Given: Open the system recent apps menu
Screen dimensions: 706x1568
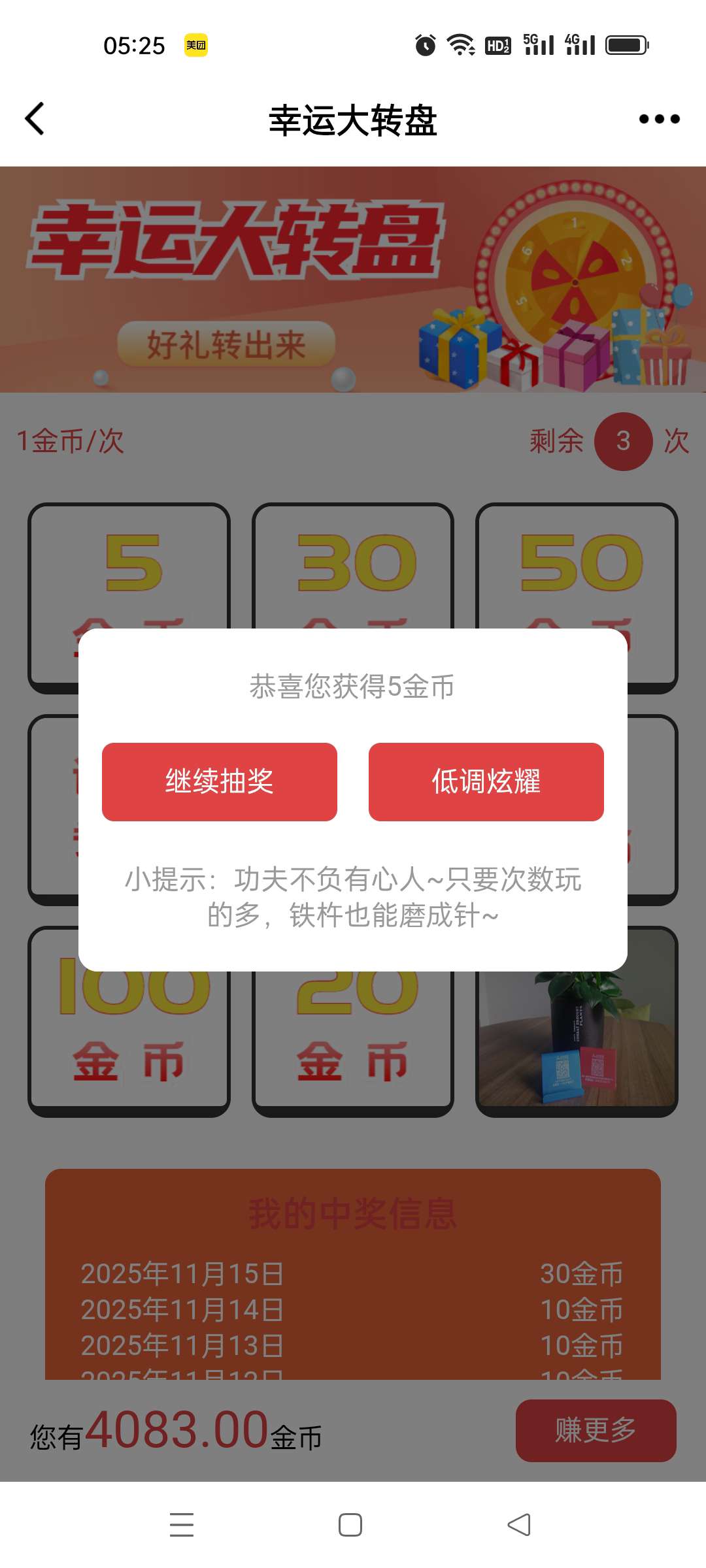Looking at the screenshot, I should [x=182, y=1525].
